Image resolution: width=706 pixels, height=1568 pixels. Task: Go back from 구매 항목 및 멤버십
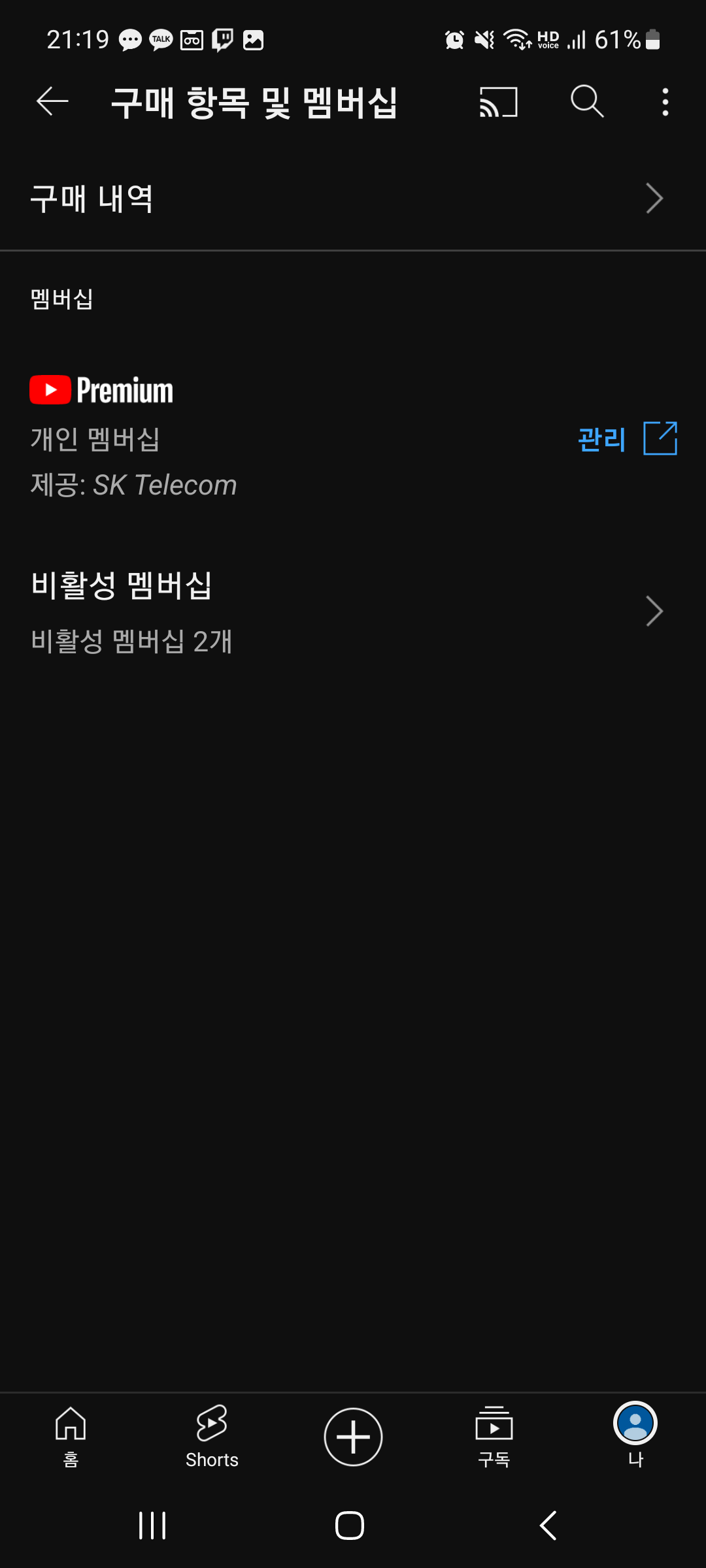[x=52, y=102]
